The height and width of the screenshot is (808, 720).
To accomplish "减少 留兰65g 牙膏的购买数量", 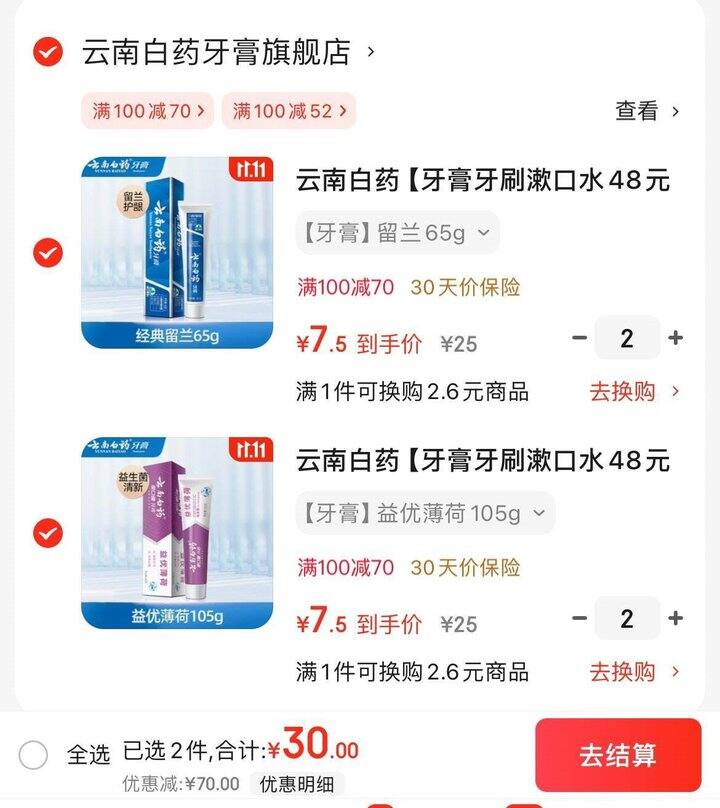I will [578, 339].
